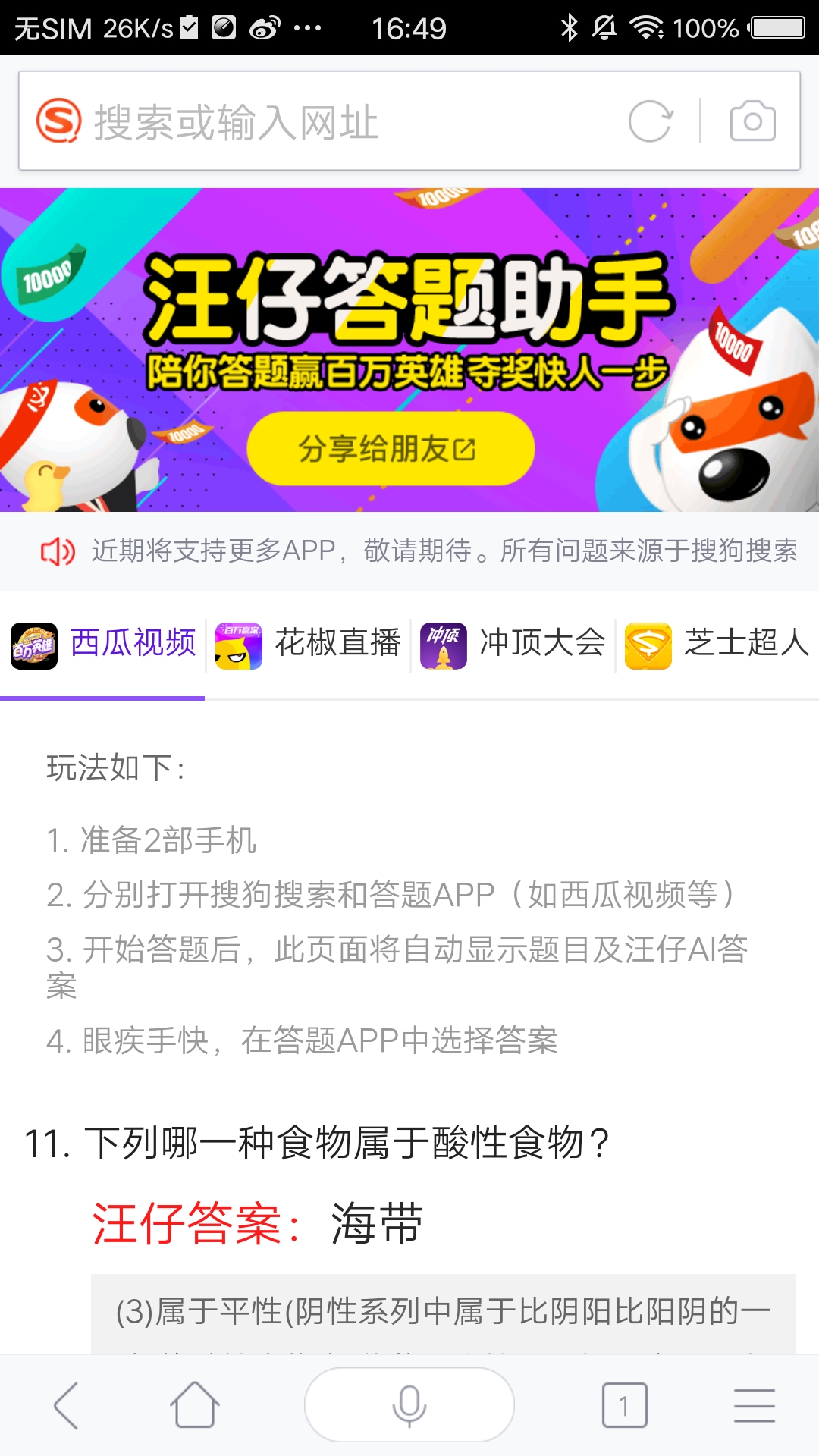Switch to 冲顶大会 tab
The image size is (819, 1456).
point(513,645)
